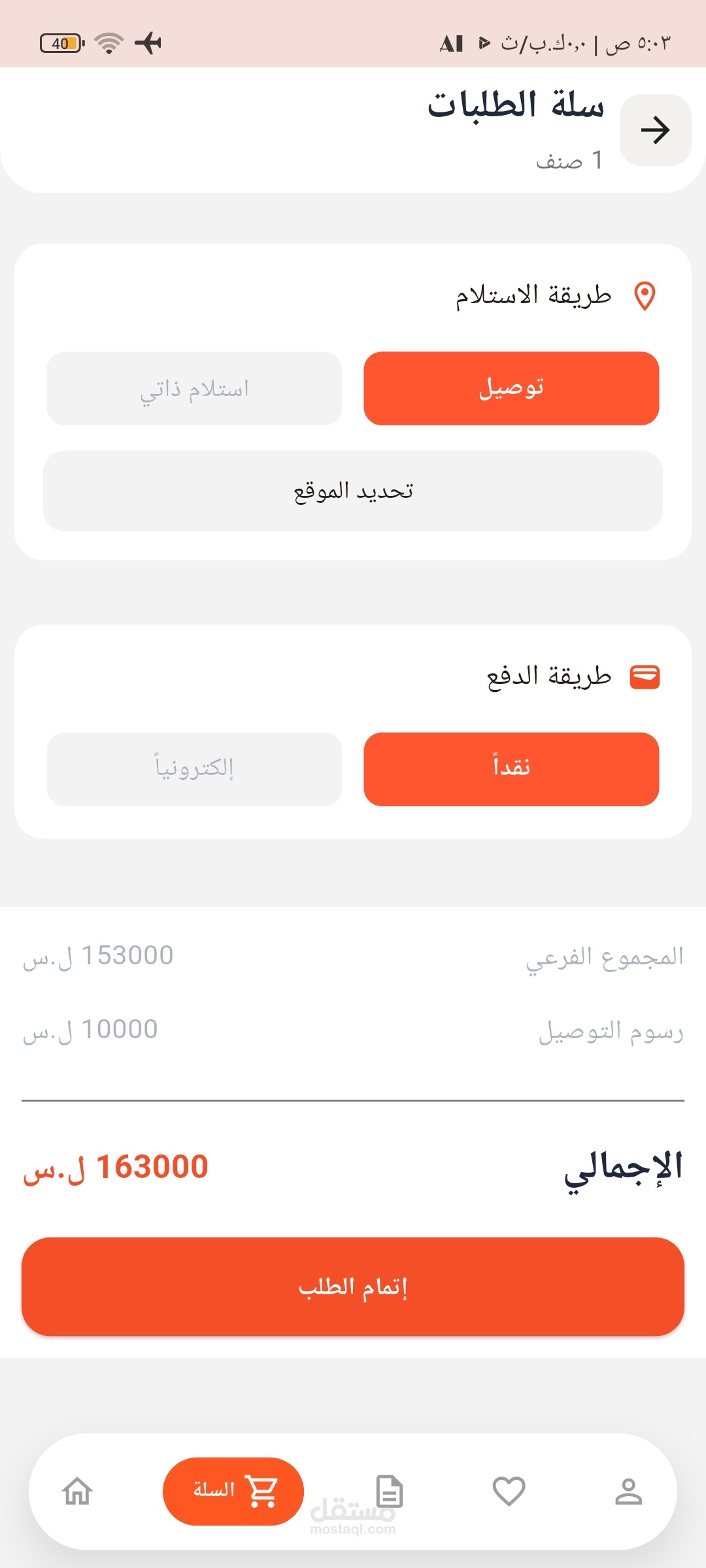Select توصيل delivery option

point(511,389)
